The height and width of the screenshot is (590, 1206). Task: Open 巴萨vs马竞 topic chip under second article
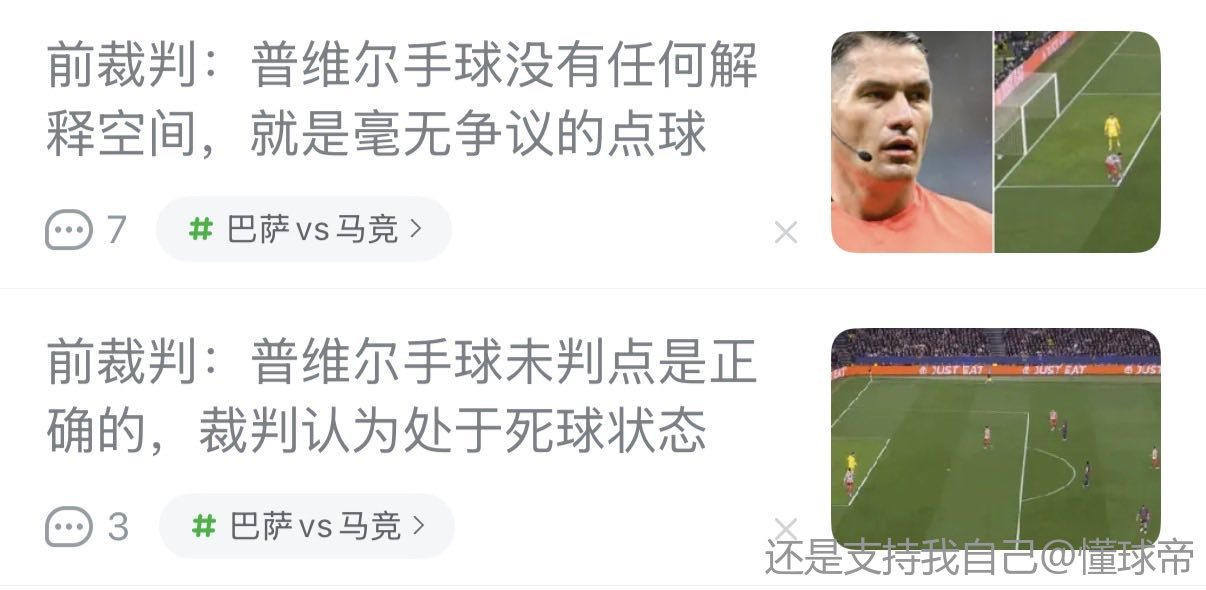[x=306, y=526]
